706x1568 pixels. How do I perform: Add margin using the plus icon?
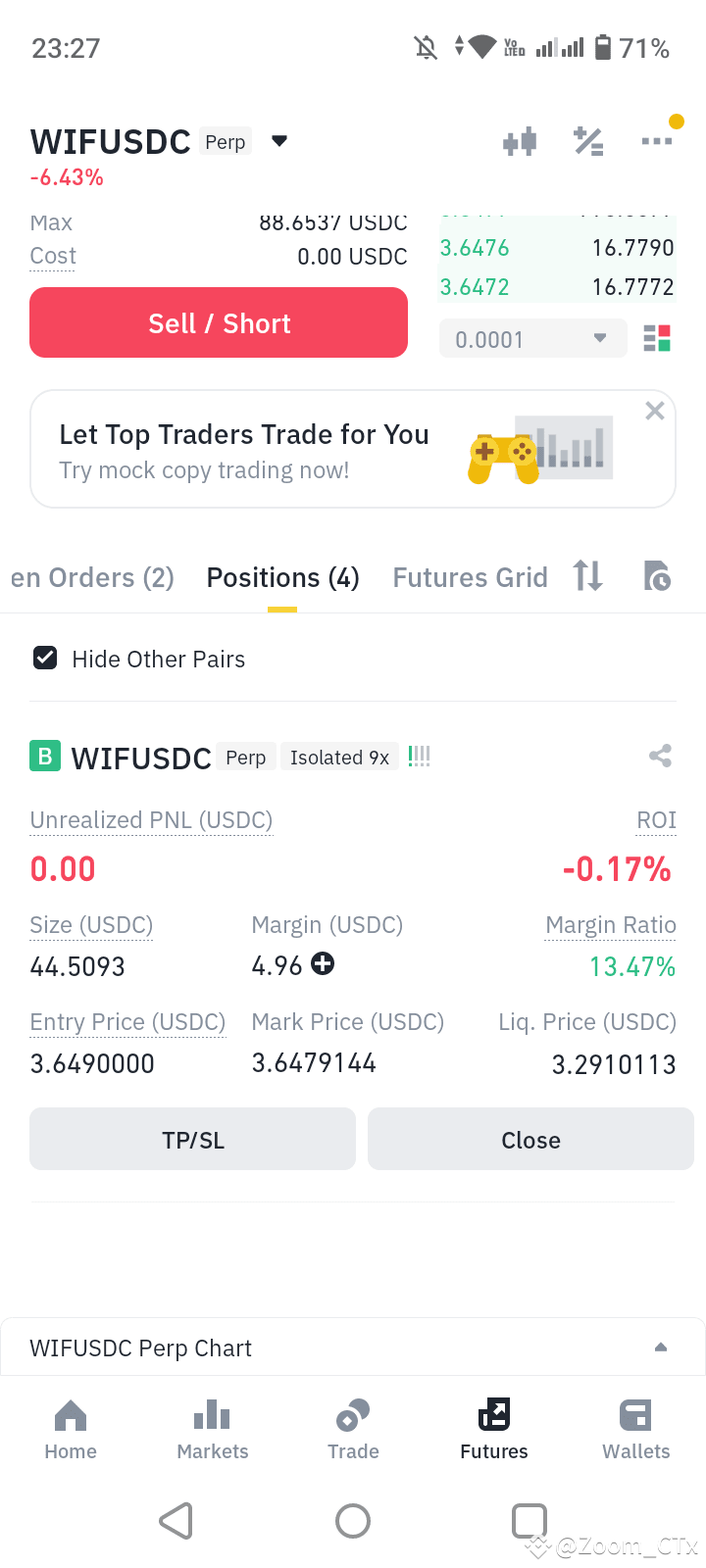[323, 964]
